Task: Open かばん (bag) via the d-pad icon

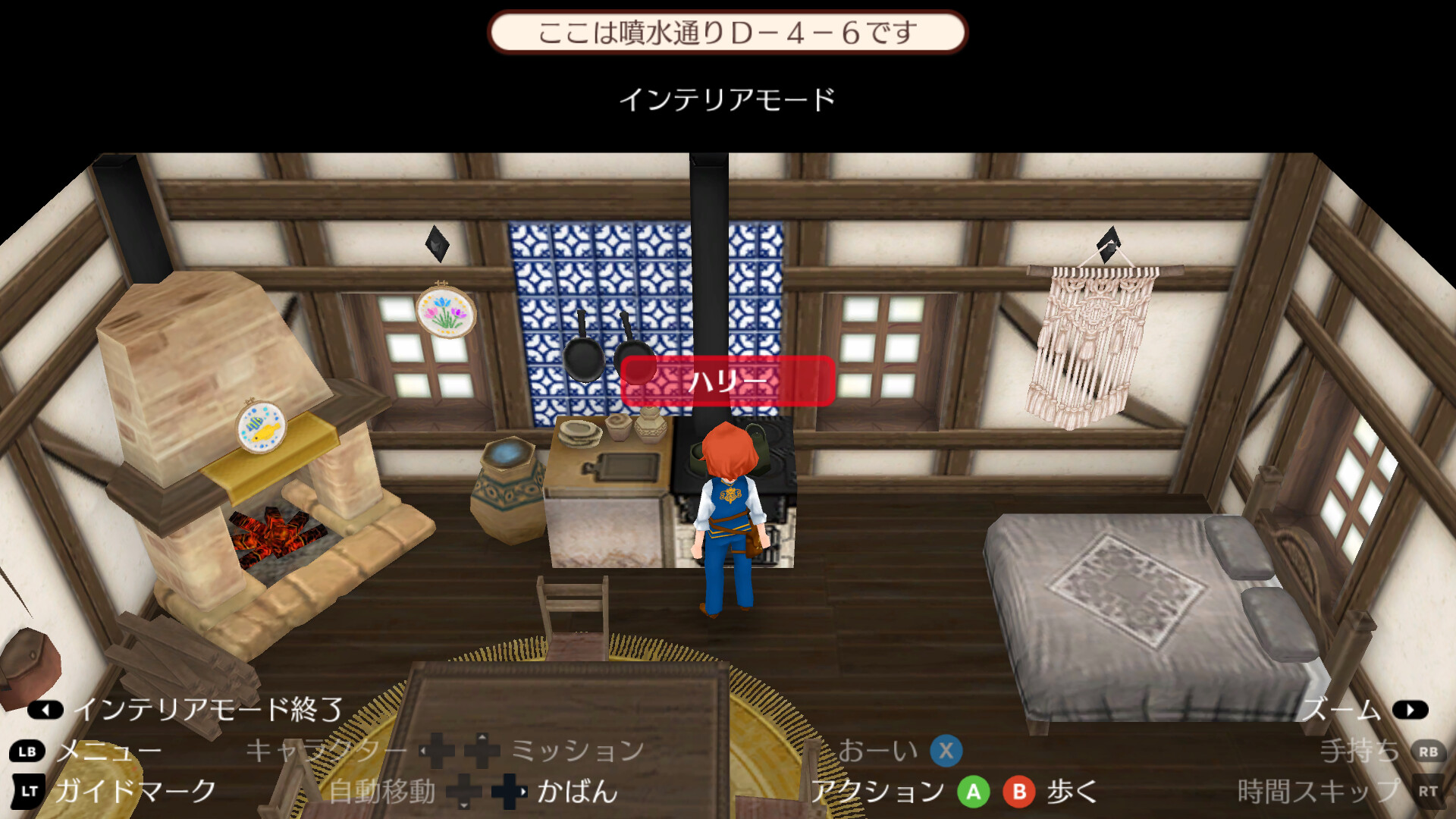Action: tap(509, 792)
